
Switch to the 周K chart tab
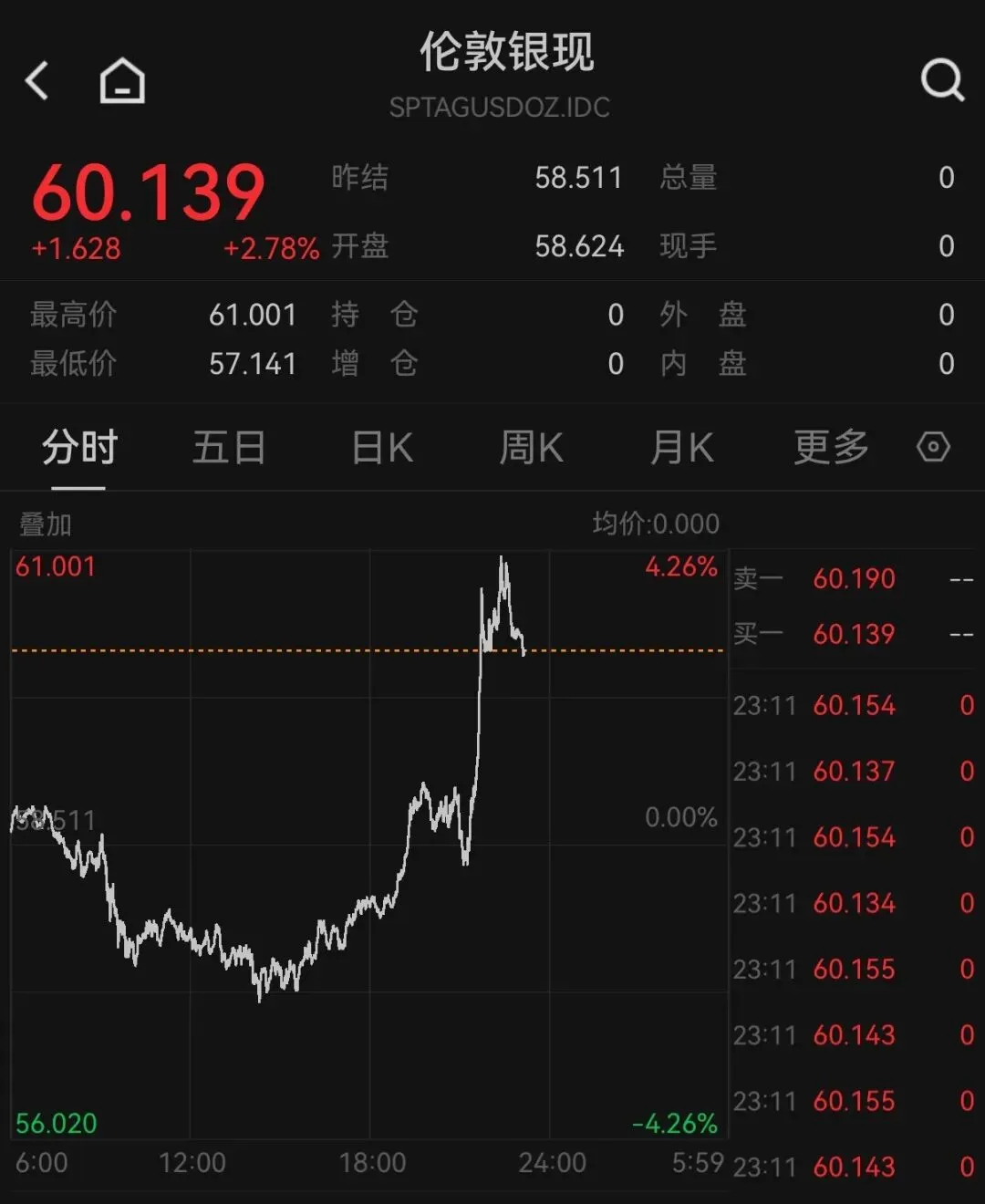(531, 448)
